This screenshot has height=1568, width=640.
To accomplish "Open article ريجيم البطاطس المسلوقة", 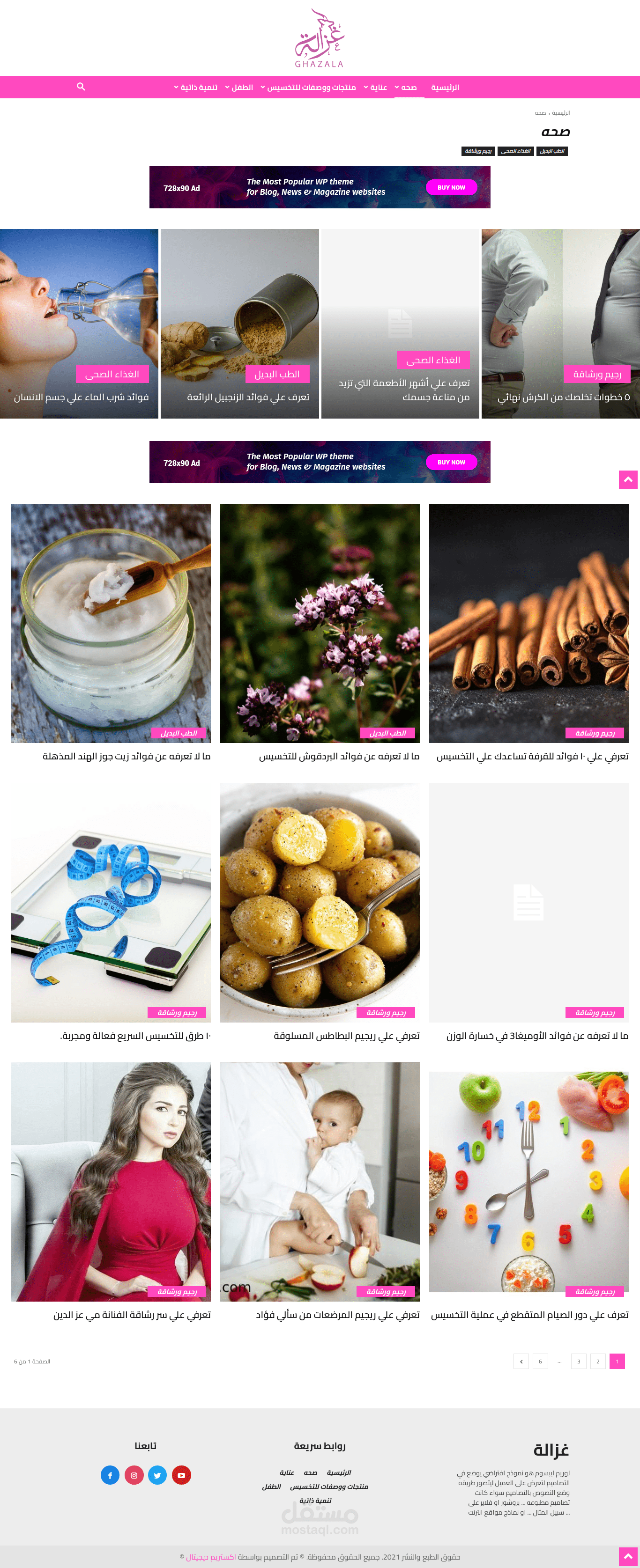I will point(347,1035).
